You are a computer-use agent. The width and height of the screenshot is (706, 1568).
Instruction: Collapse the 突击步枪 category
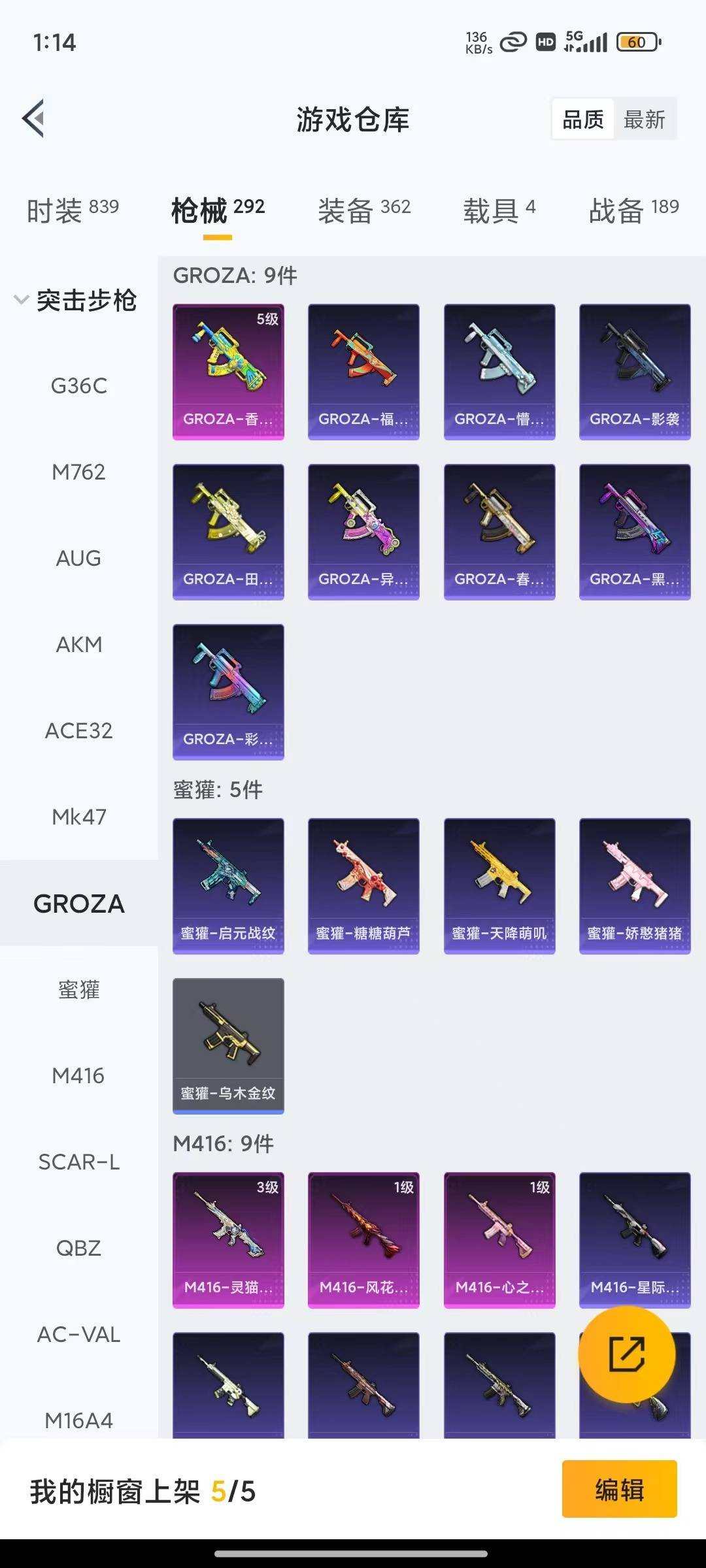75,301
